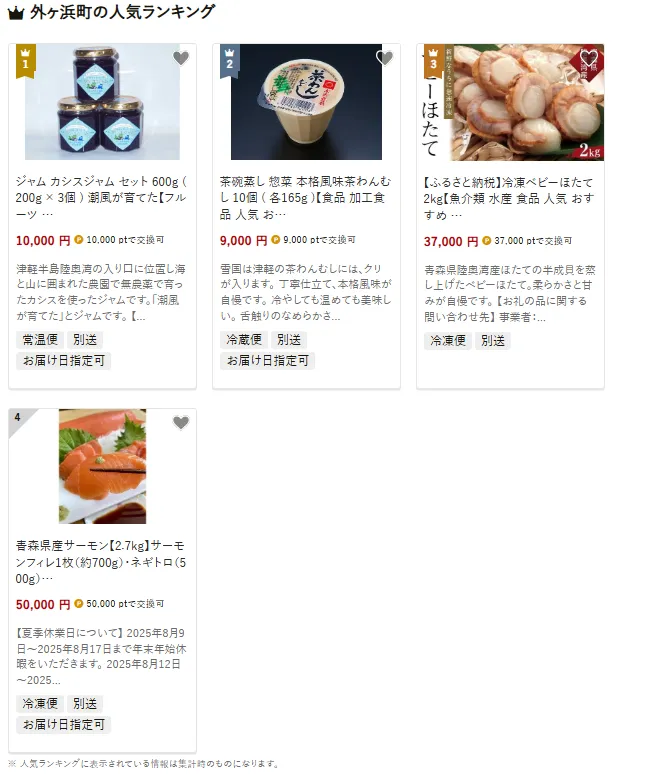Favorite the baby scallops item with heart icon
The height and width of the screenshot is (780, 646).
point(589,59)
